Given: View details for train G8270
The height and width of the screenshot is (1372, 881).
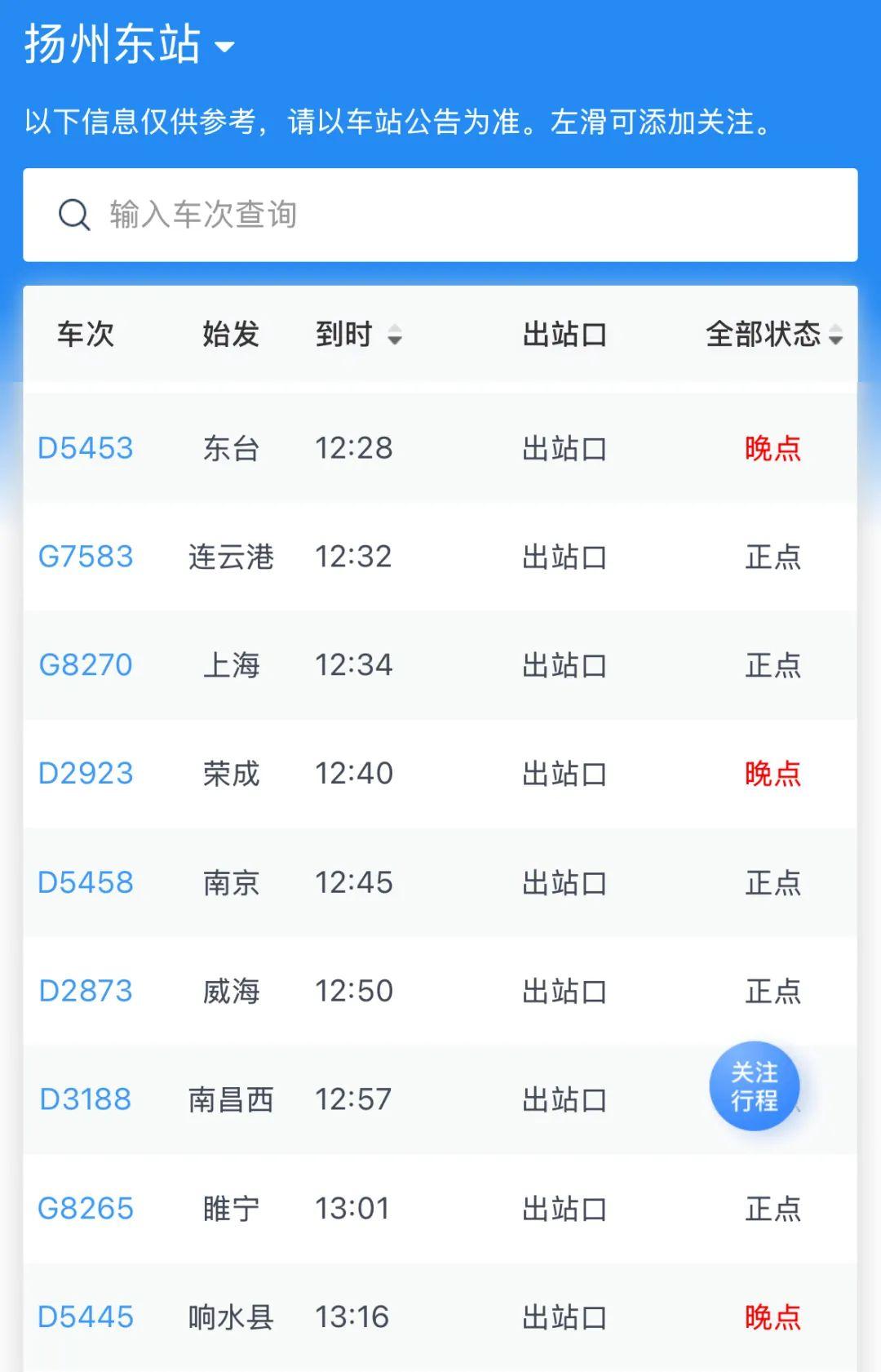Looking at the screenshot, I should 86,665.
